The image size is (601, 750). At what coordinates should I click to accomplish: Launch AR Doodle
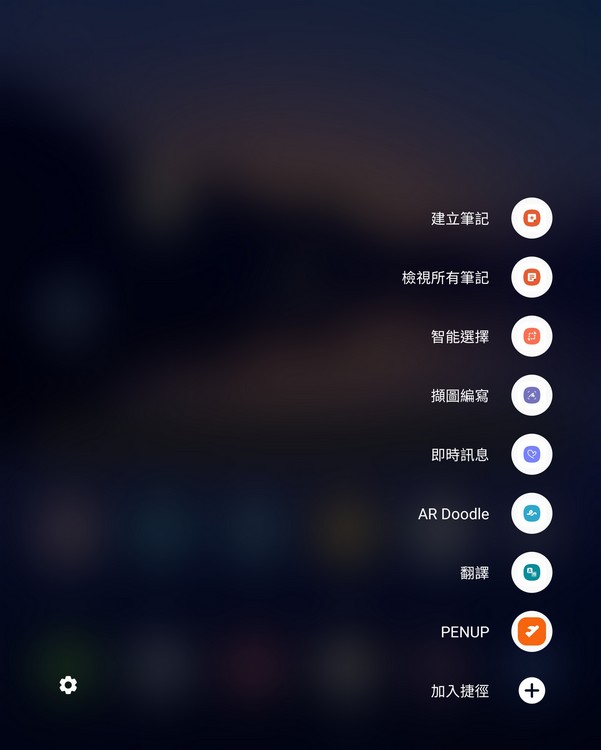pos(531,513)
